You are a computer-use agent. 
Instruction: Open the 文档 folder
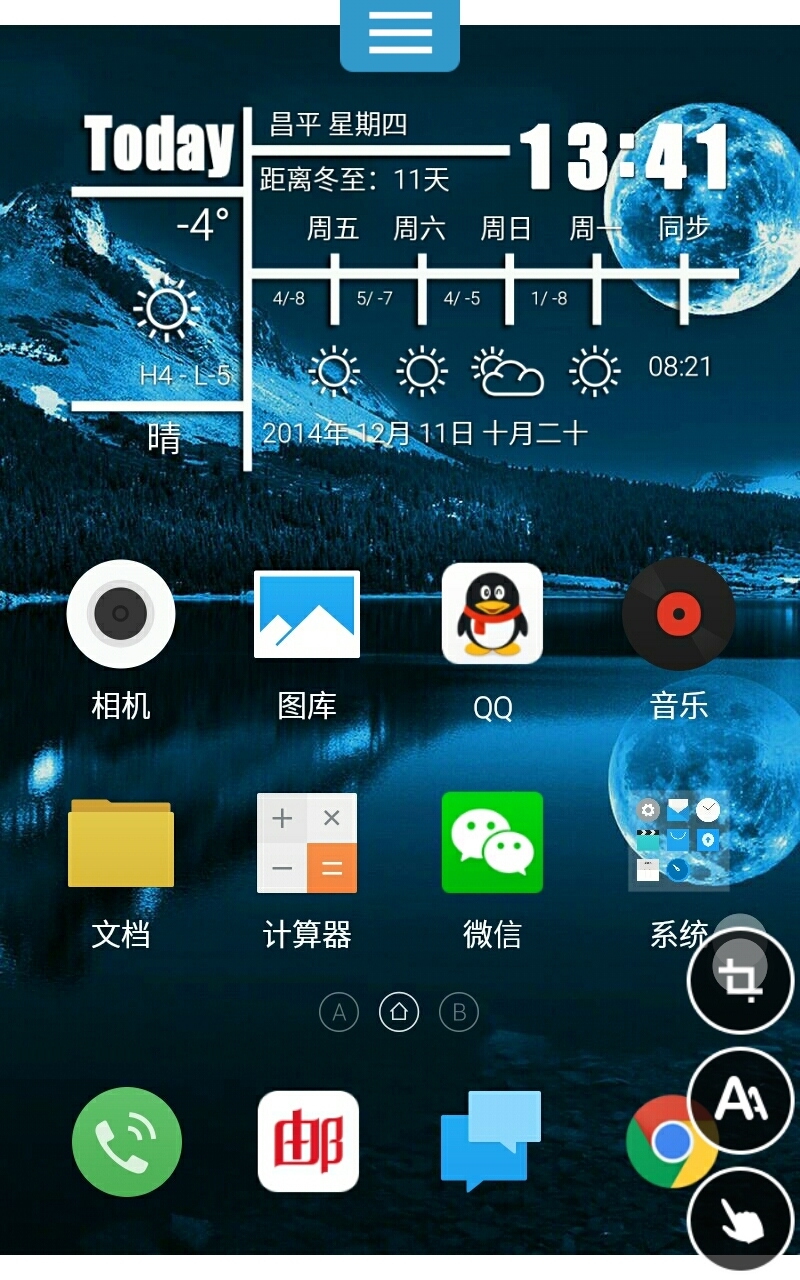(x=121, y=843)
